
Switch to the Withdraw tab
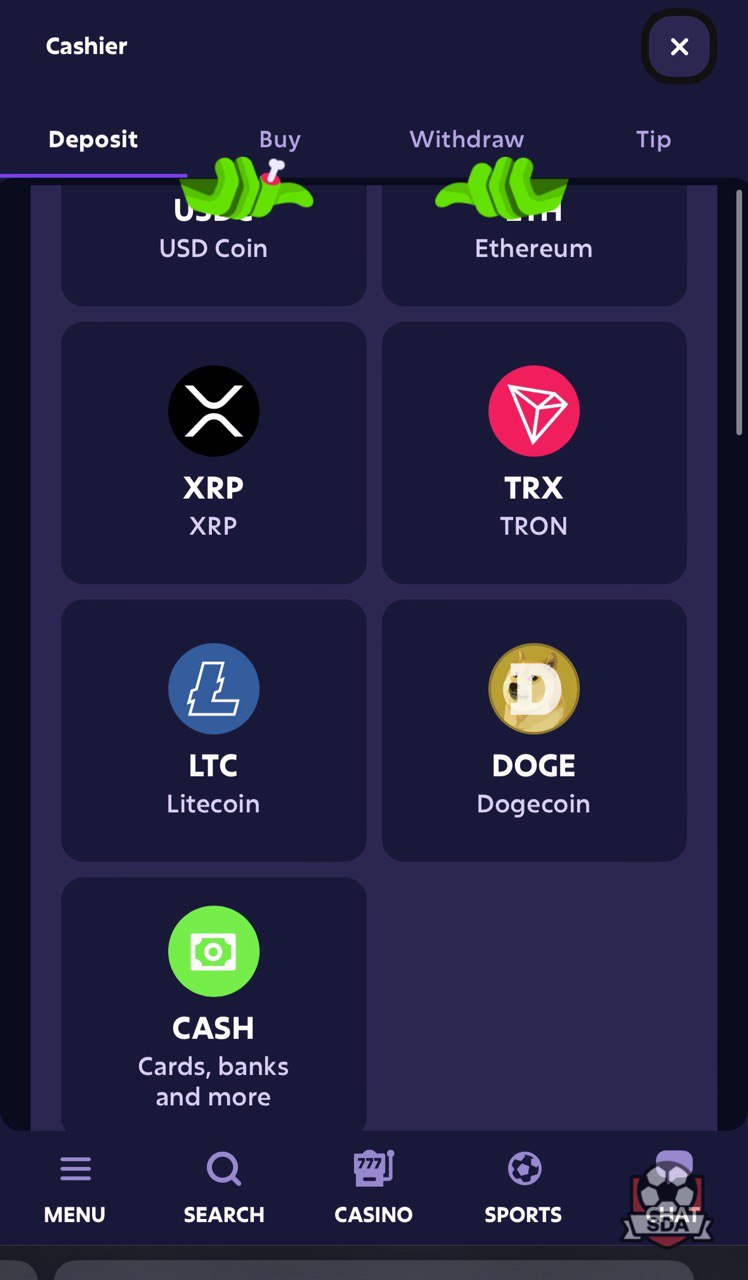coord(466,140)
